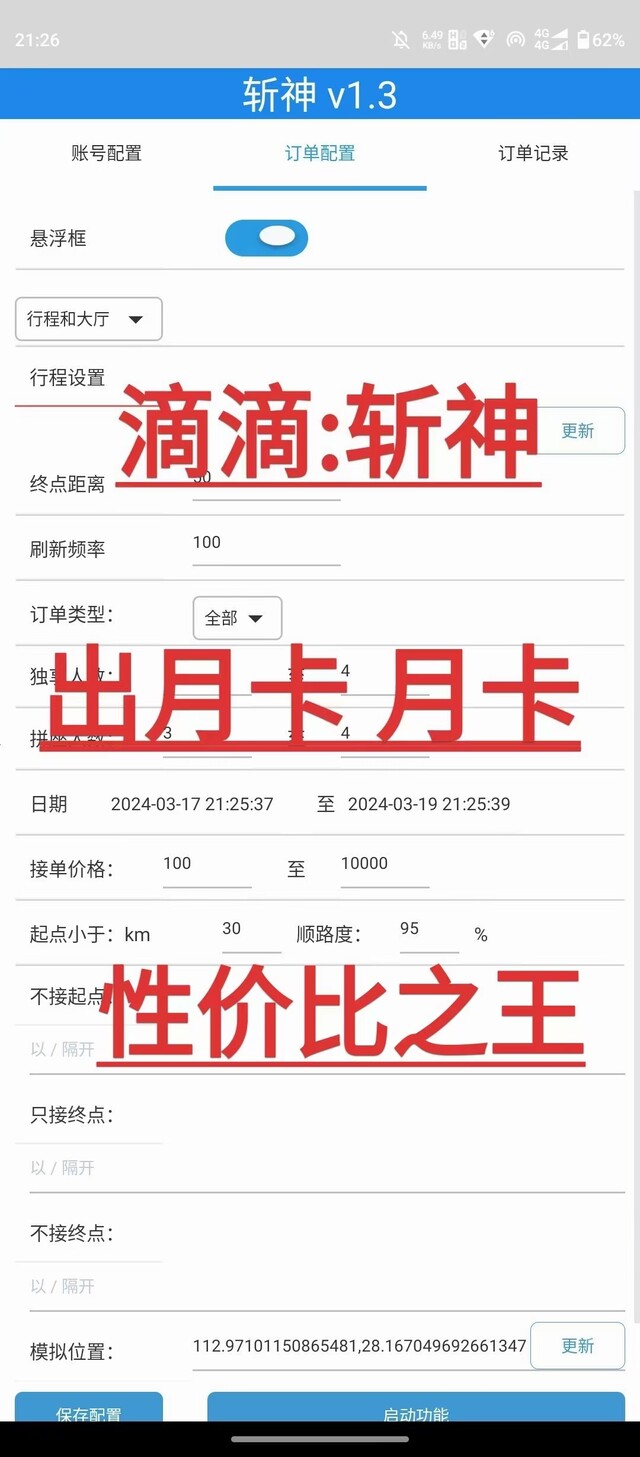Change the start date 2024-03-17
The height and width of the screenshot is (1457, 640).
point(192,804)
